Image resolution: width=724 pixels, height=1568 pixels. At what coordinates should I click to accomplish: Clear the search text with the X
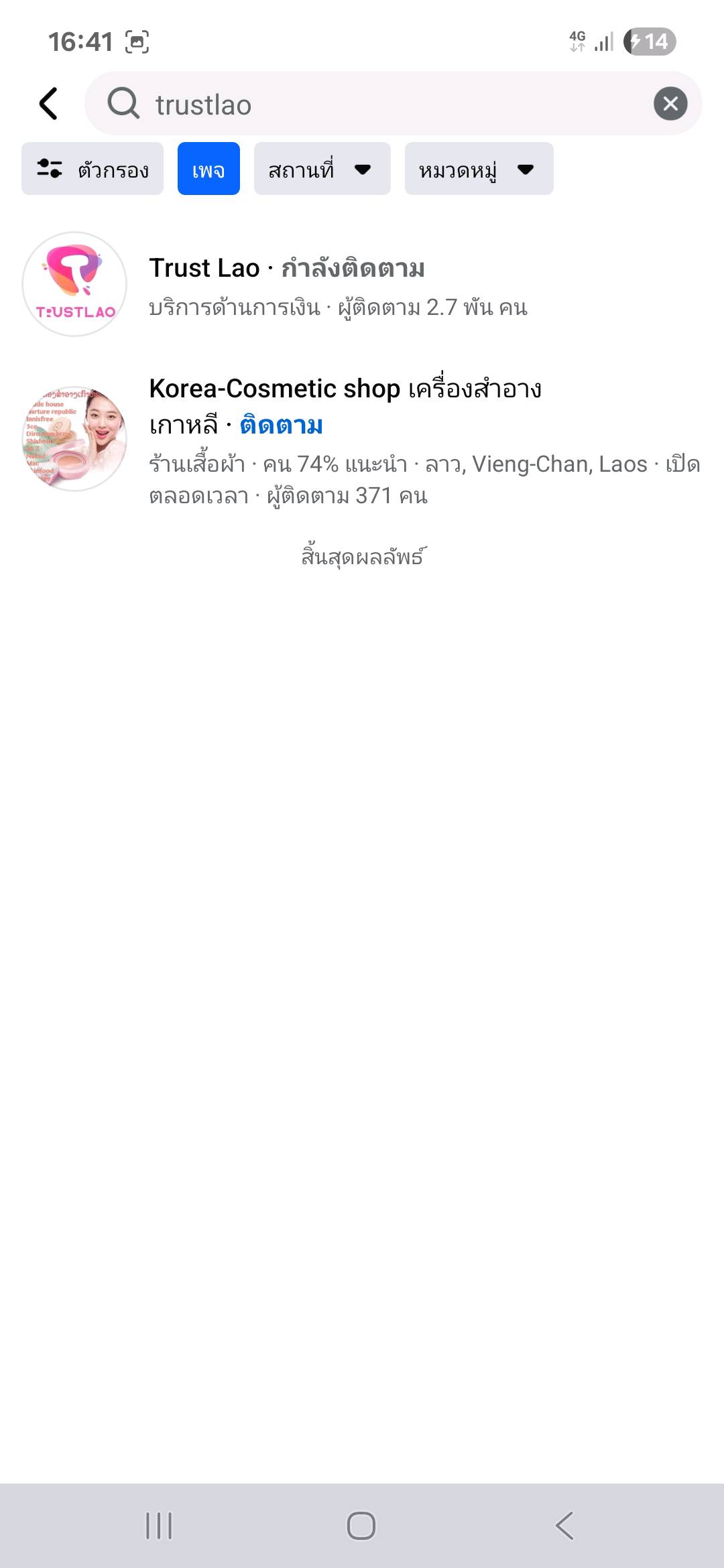[x=670, y=104]
